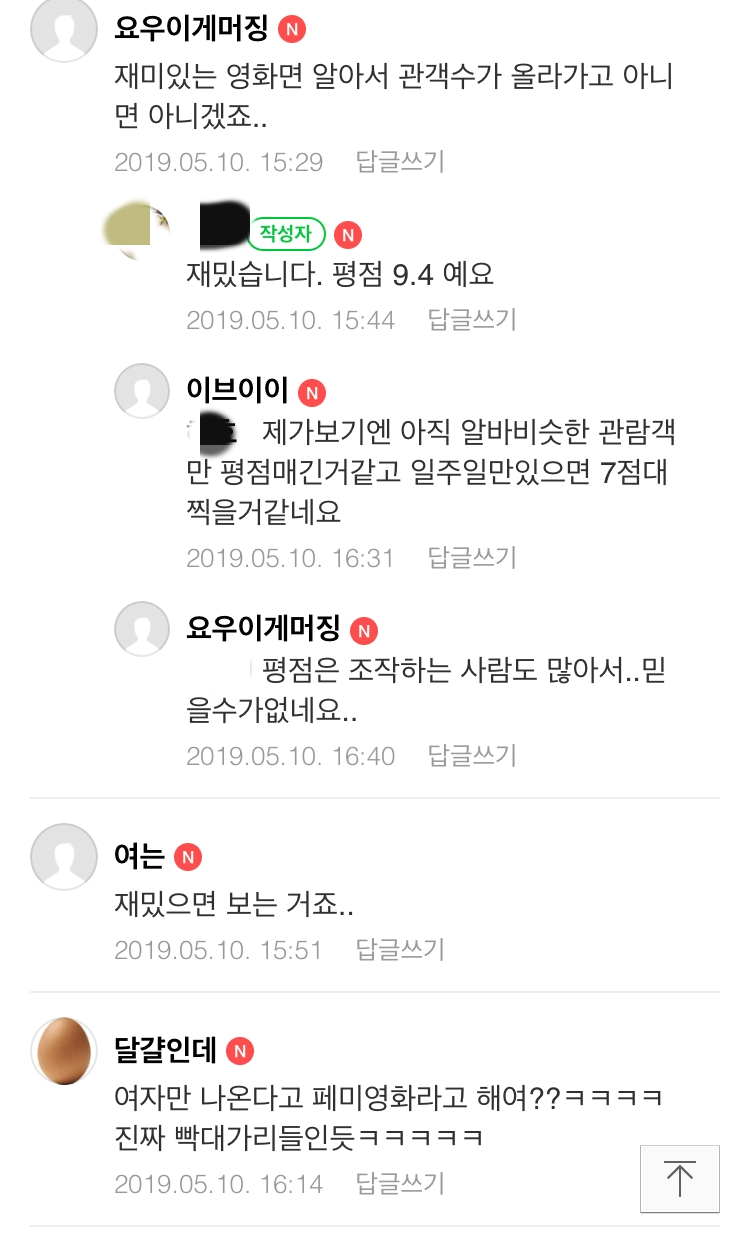Open 달걀인데's egg profile picture
The image size is (750, 1245).
click(x=64, y=1052)
